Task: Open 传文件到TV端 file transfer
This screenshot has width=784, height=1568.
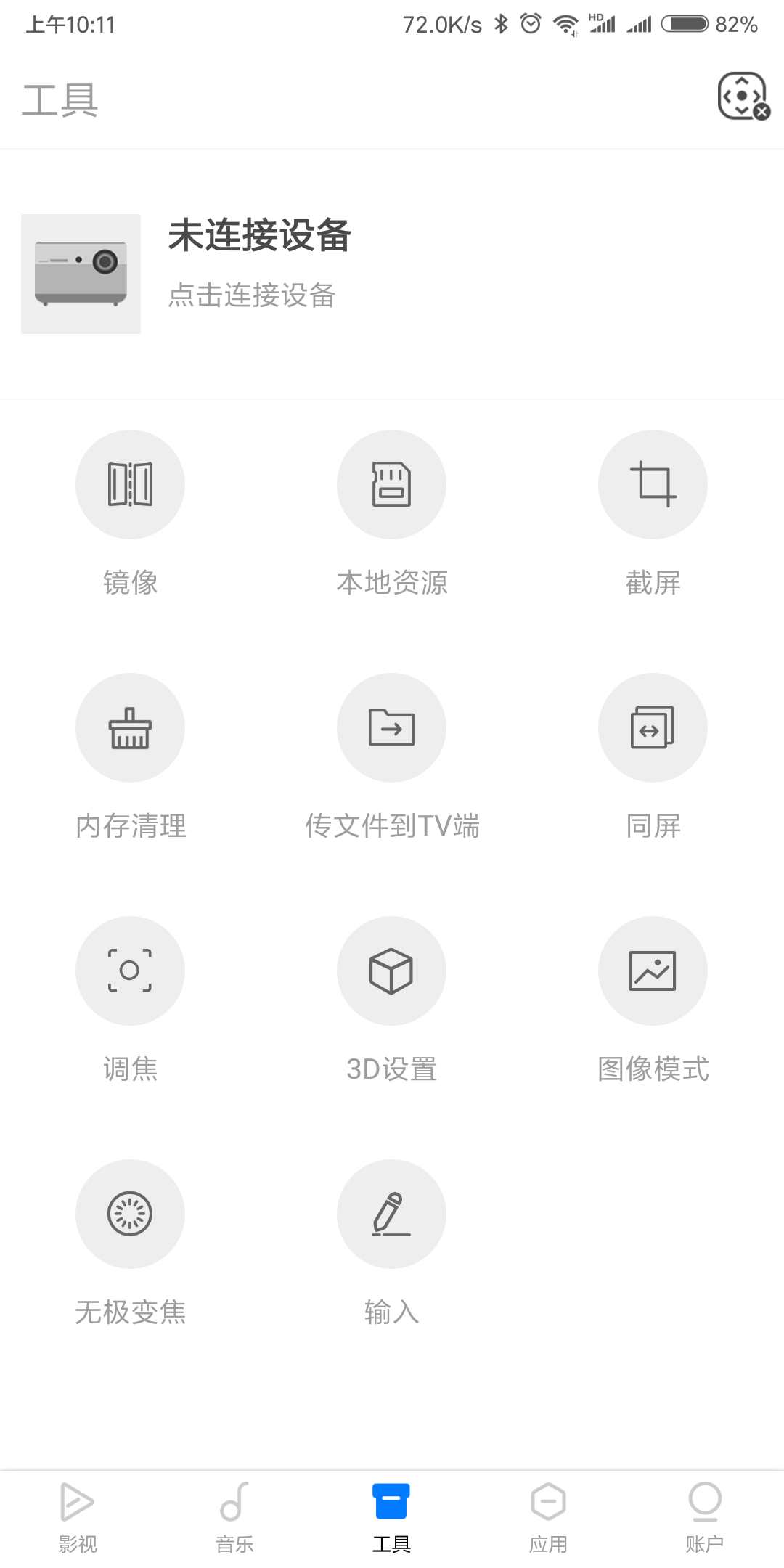Action: point(391,728)
